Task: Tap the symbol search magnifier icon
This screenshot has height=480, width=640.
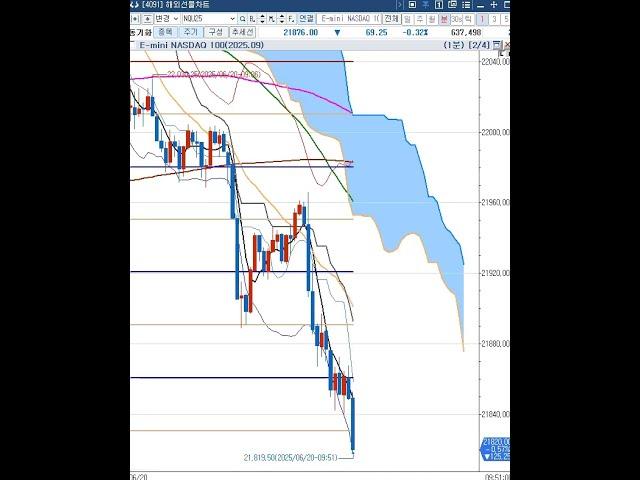Action: pyautogui.click(x=245, y=18)
